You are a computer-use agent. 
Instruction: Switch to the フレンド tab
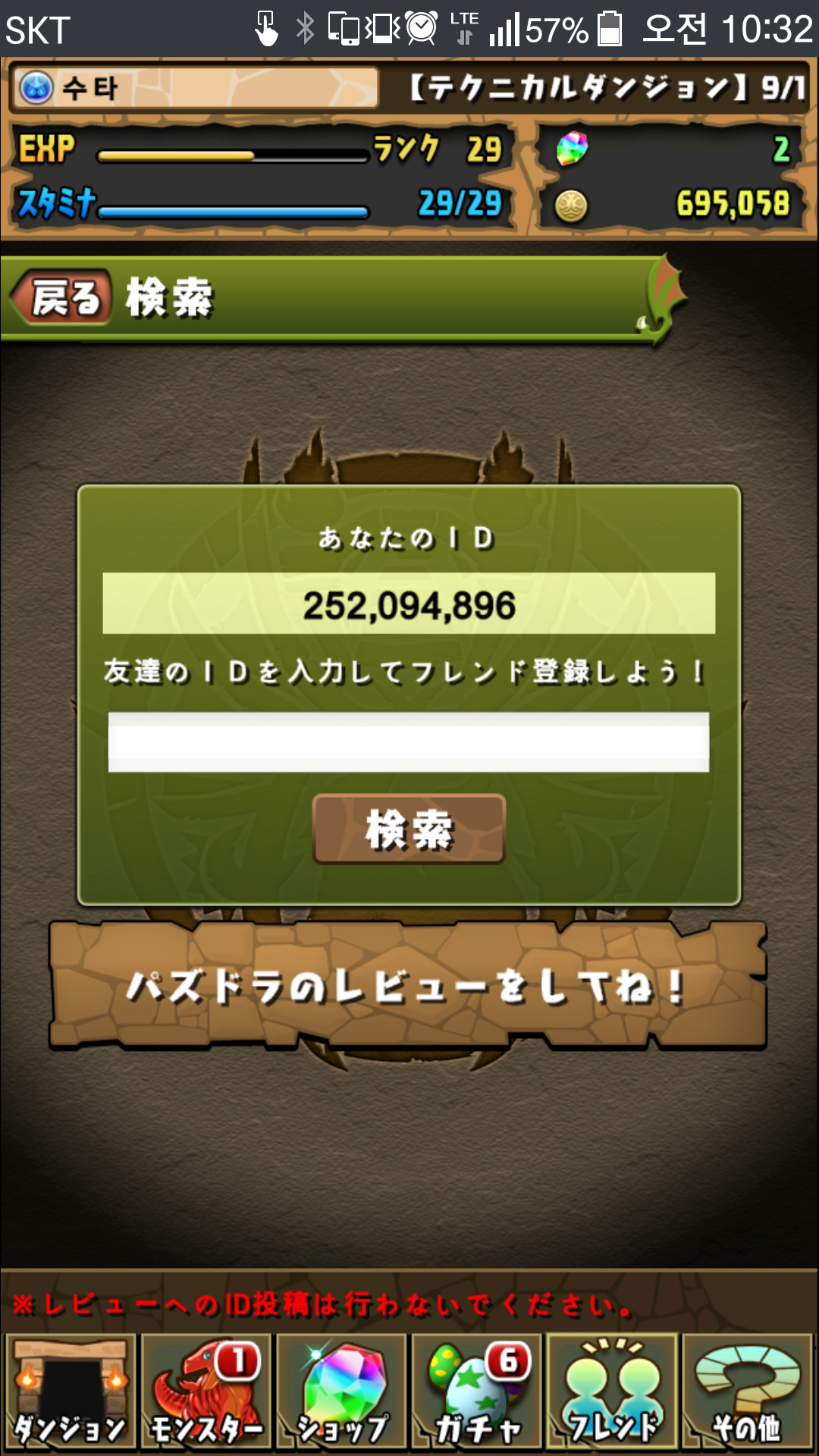(x=611, y=1392)
